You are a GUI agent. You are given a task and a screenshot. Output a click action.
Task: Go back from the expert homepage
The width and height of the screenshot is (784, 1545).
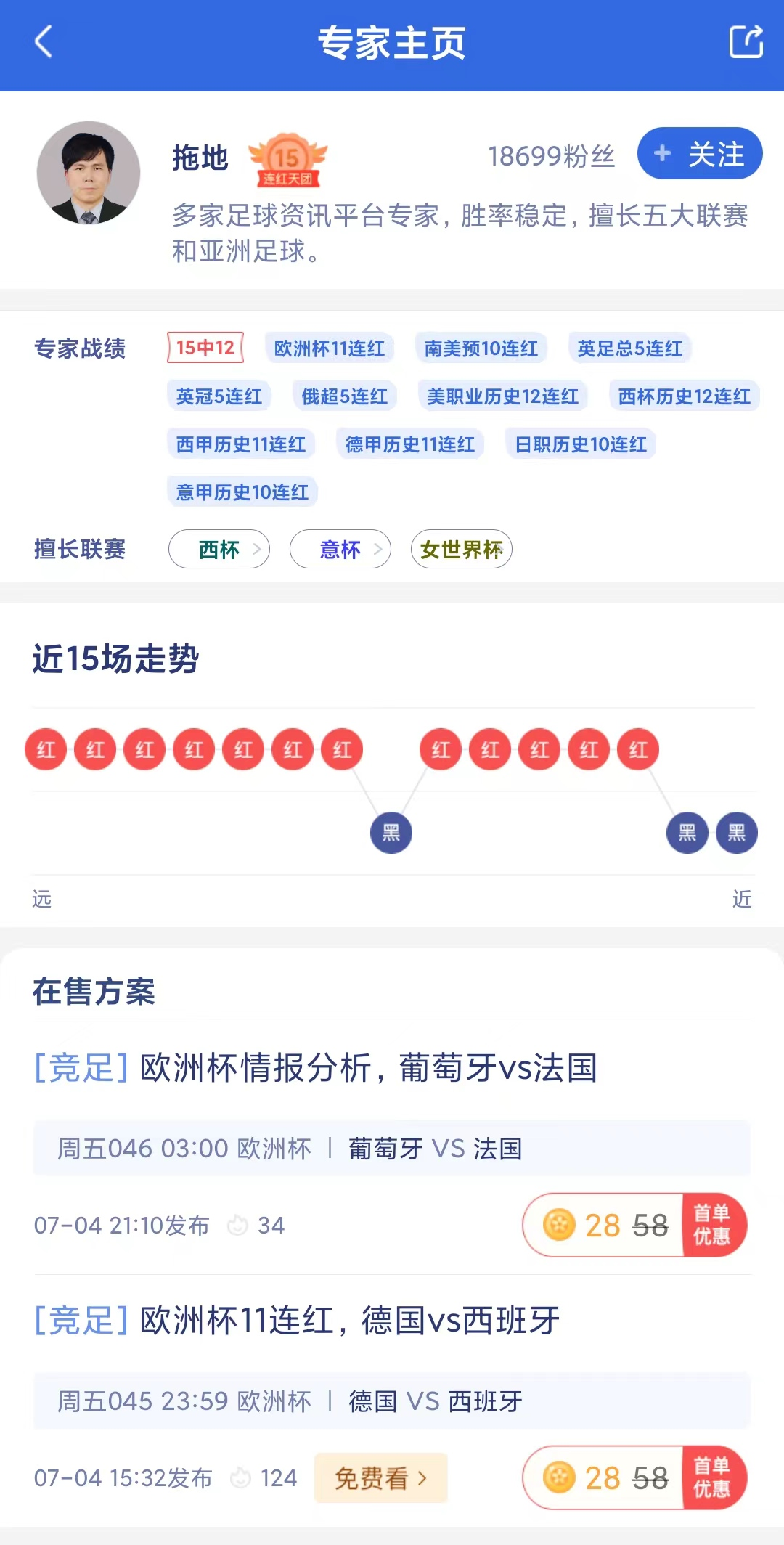44,41
